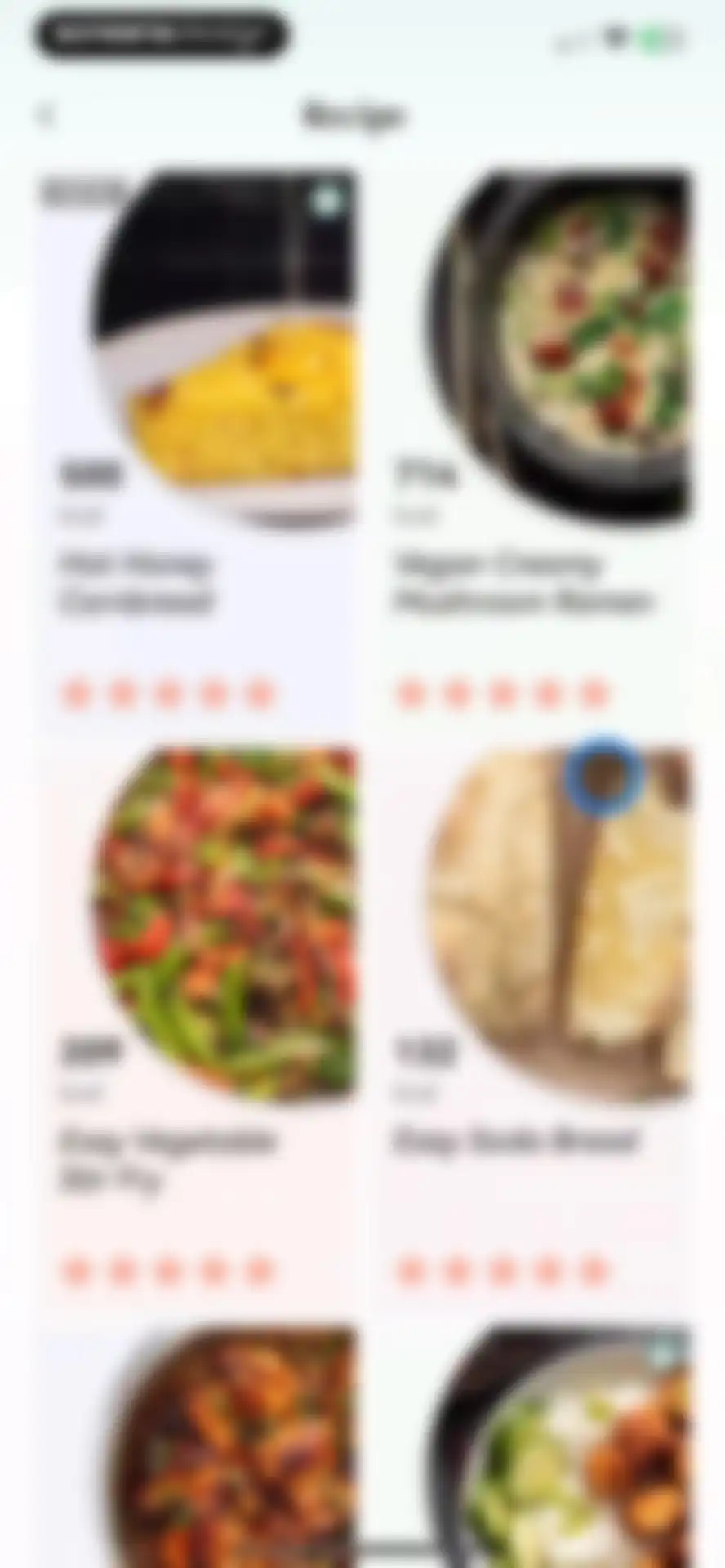This screenshot has width=725, height=1568.
Task: Open the Vegan Creamy Mushroom Ramen recipe
Action: [533, 448]
